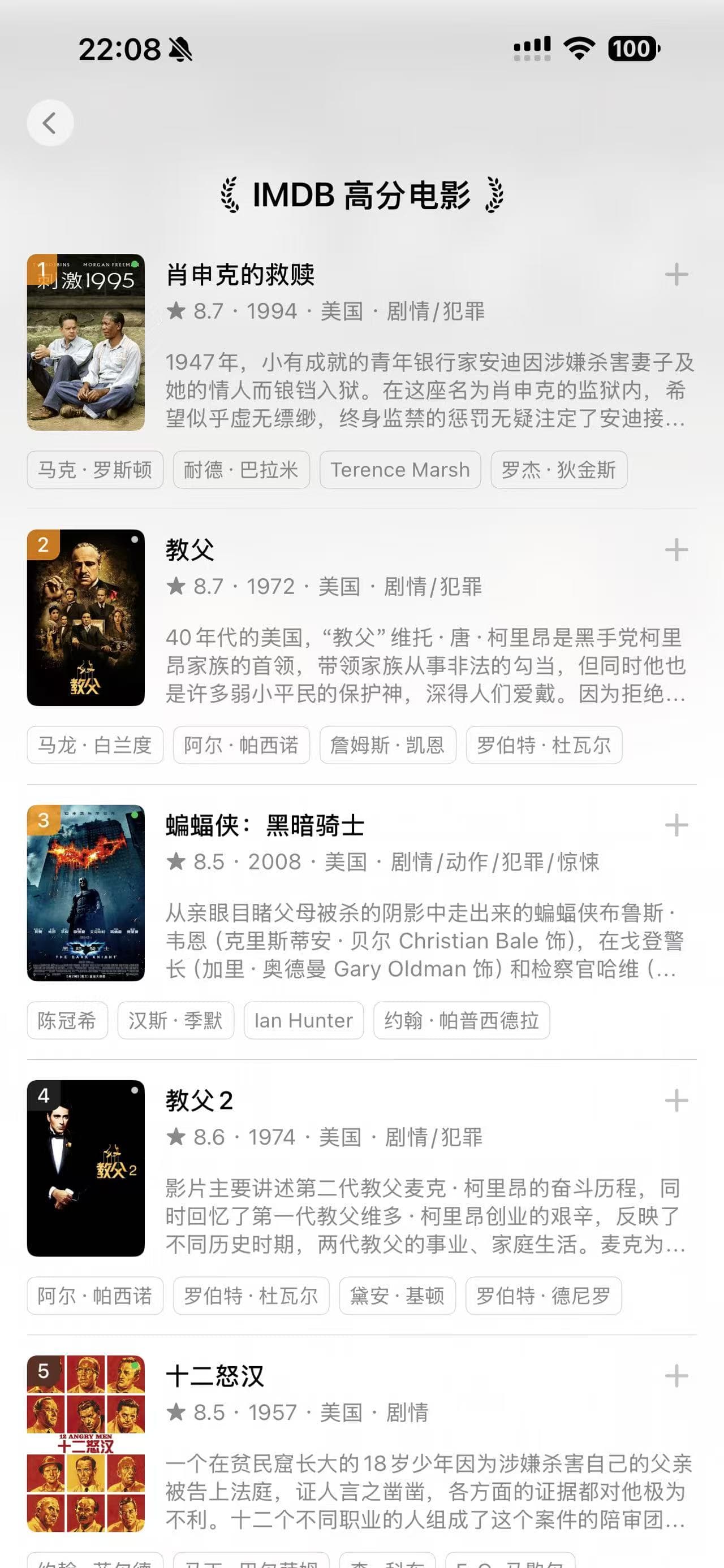View 罗杰·狄金斯 from the chip
The image size is (724, 1568).
558,470
